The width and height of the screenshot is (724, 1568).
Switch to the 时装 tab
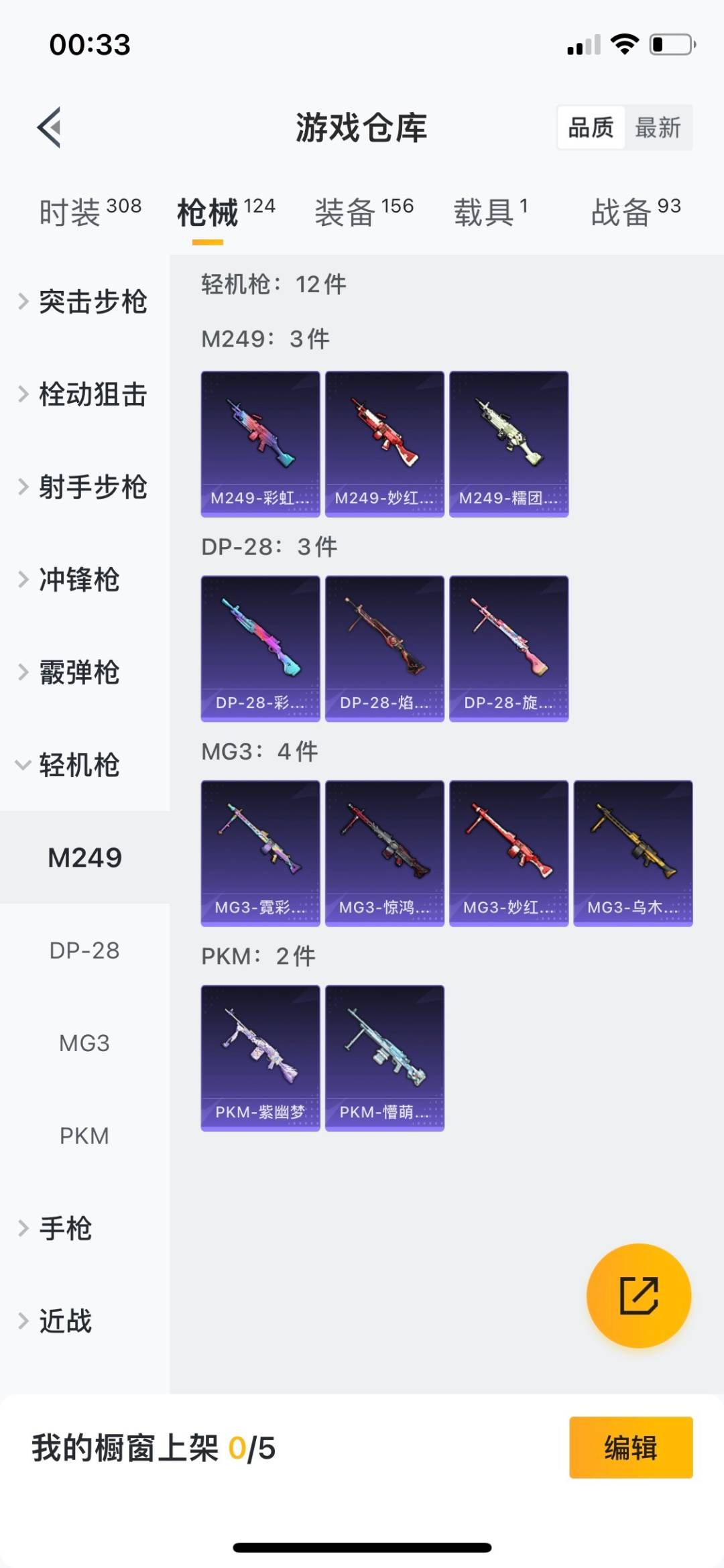point(90,212)
